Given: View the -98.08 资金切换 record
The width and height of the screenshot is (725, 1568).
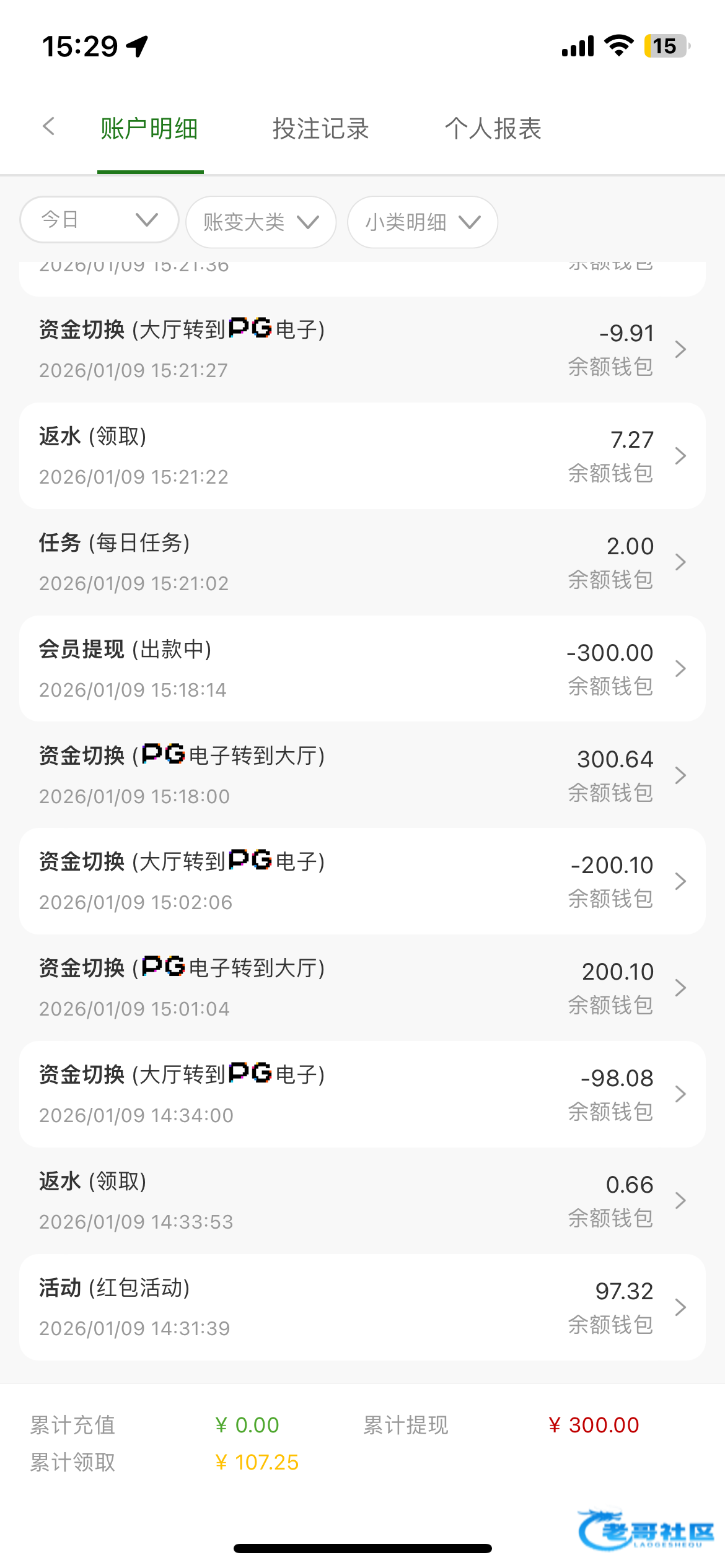Looking at the screenshot, I should [x=362, y=1094].
